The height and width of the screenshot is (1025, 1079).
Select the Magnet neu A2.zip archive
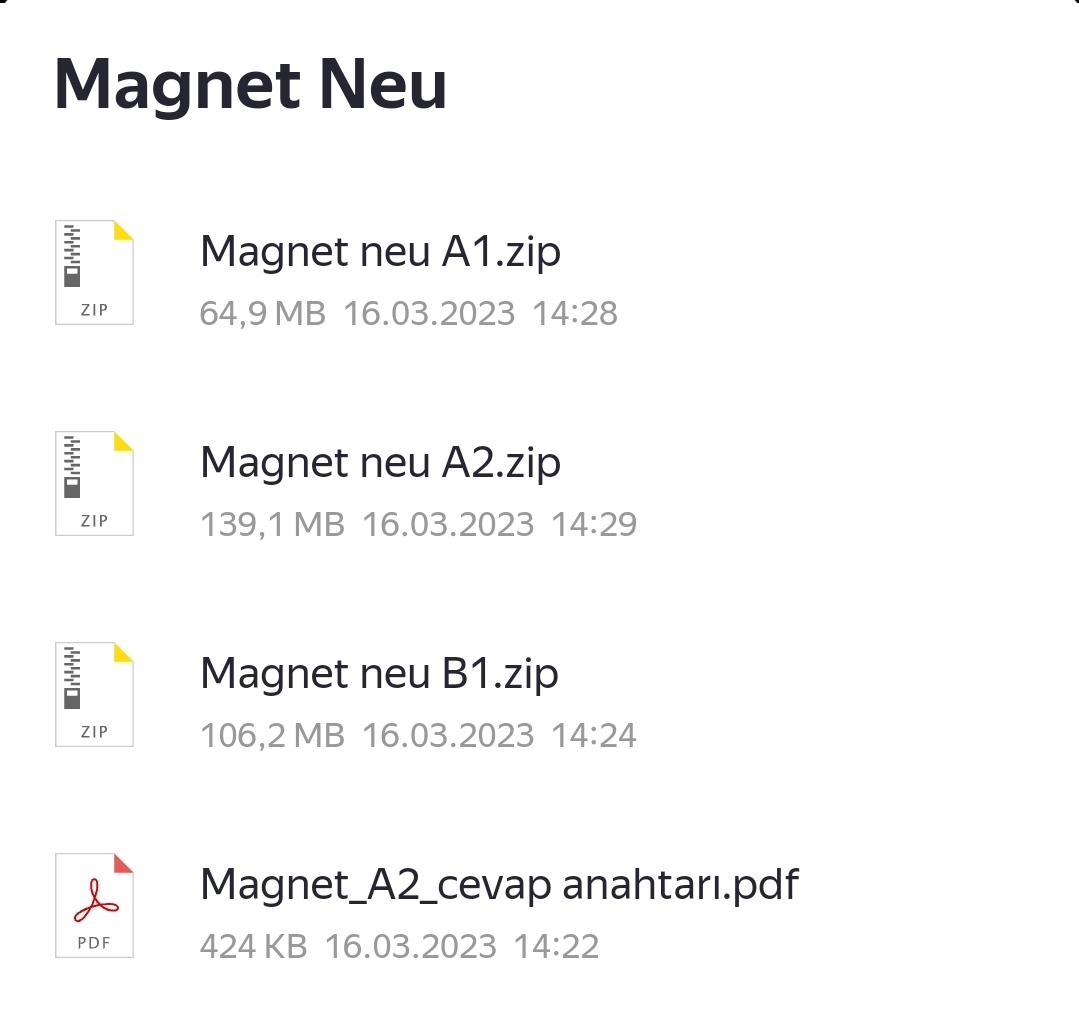pyautogui.click(x=380, y=463)
